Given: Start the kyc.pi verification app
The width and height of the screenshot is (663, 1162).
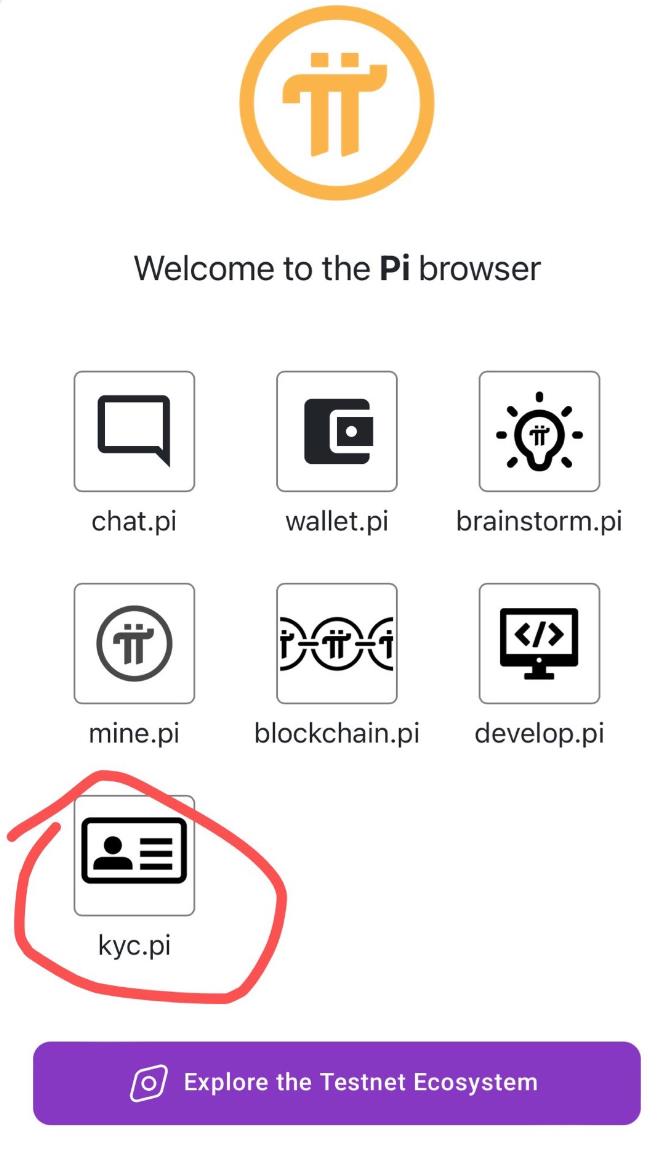Looking at the screenshot, I should click(x=134, y=855).
